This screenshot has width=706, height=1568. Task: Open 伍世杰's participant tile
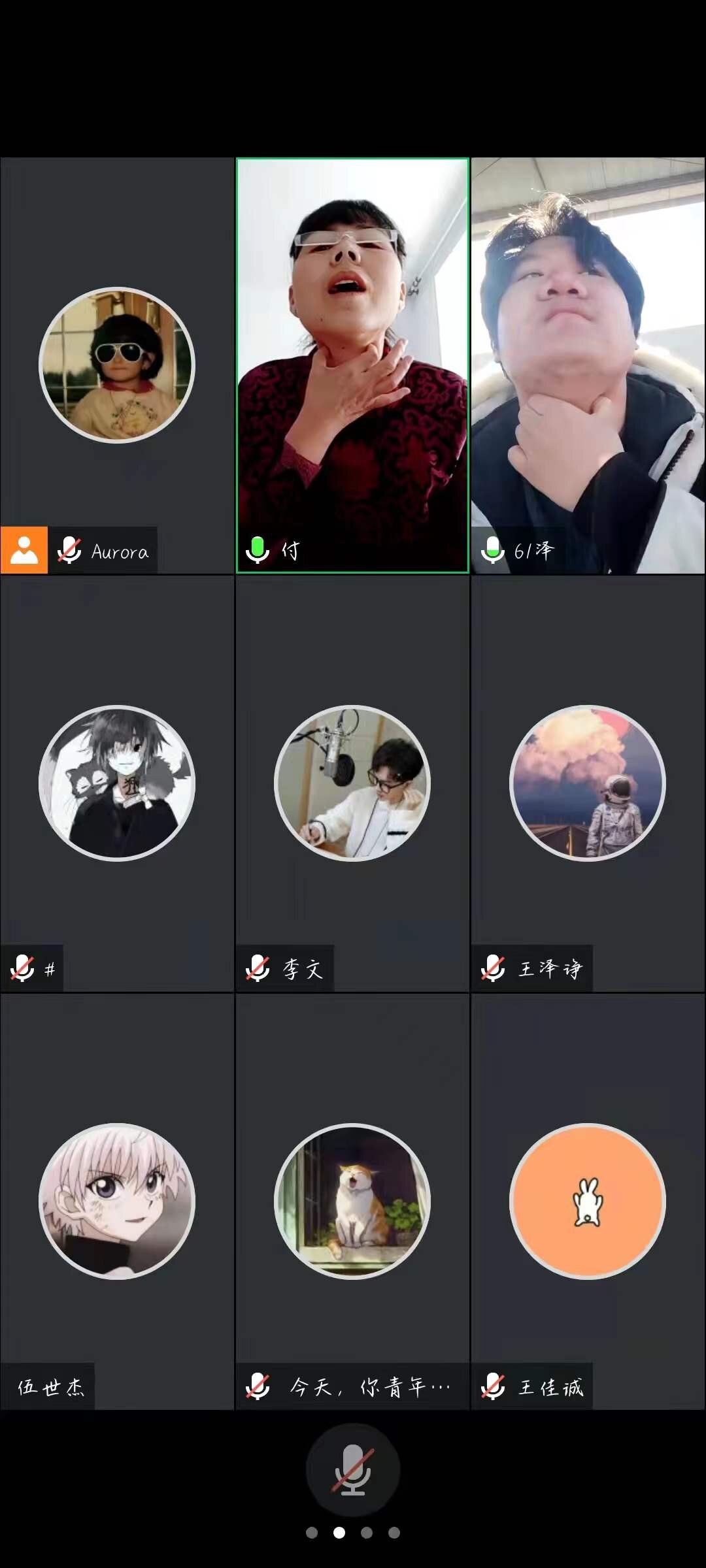click(x=117, y=1201)
